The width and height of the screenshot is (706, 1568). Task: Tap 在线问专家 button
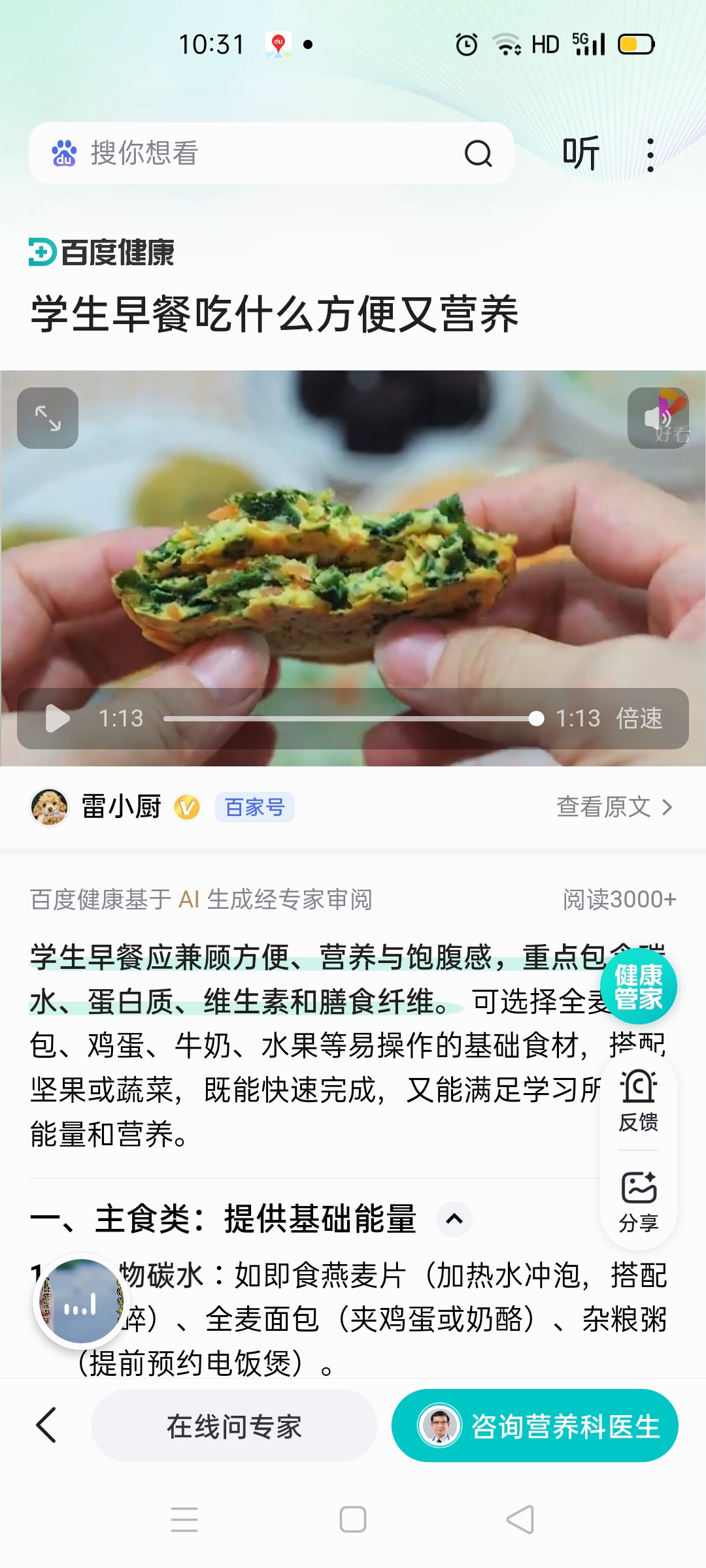pyautogui.click(x=234, y=1426)
